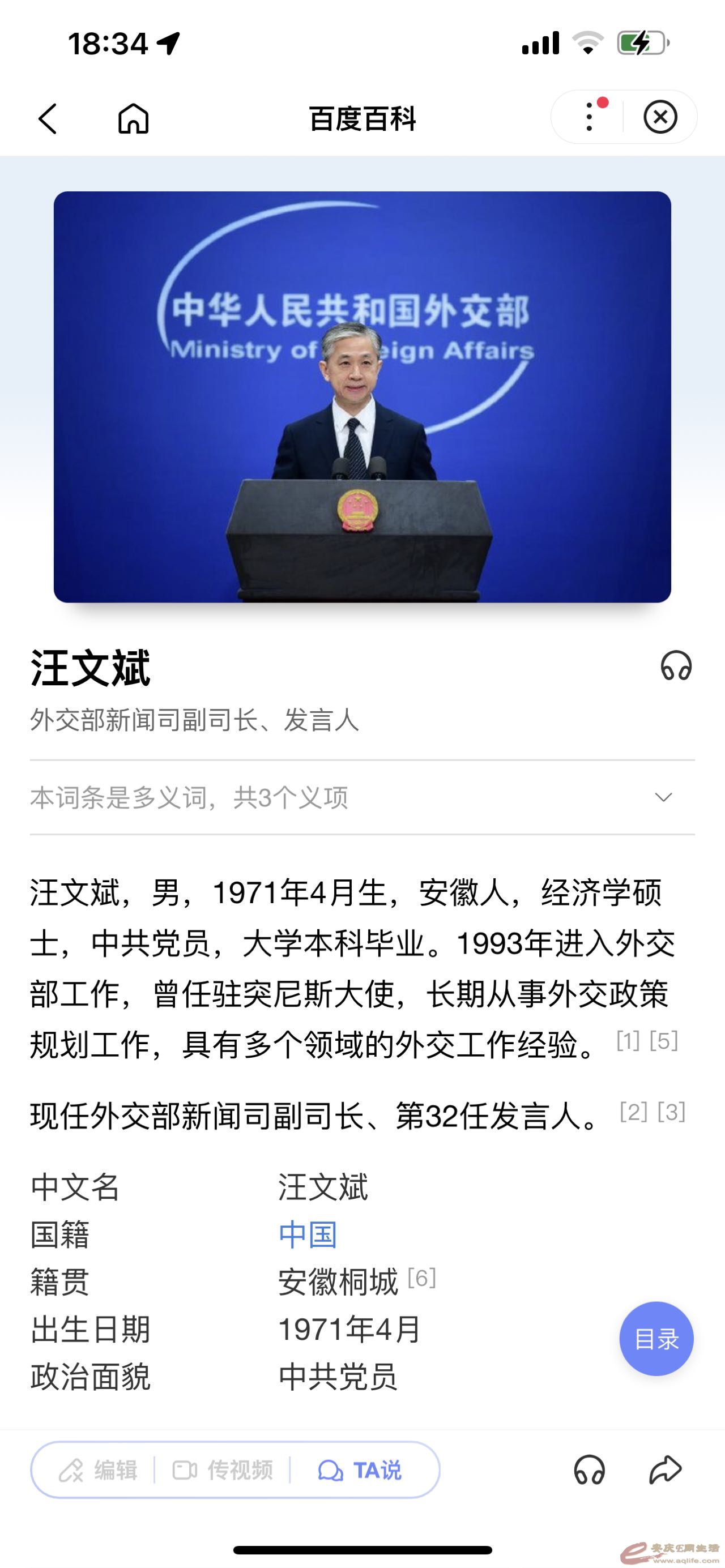This screenshot has height=1568, width=725.
Task: Follow the 中国 nationality link
Action: click(308, 1235)
